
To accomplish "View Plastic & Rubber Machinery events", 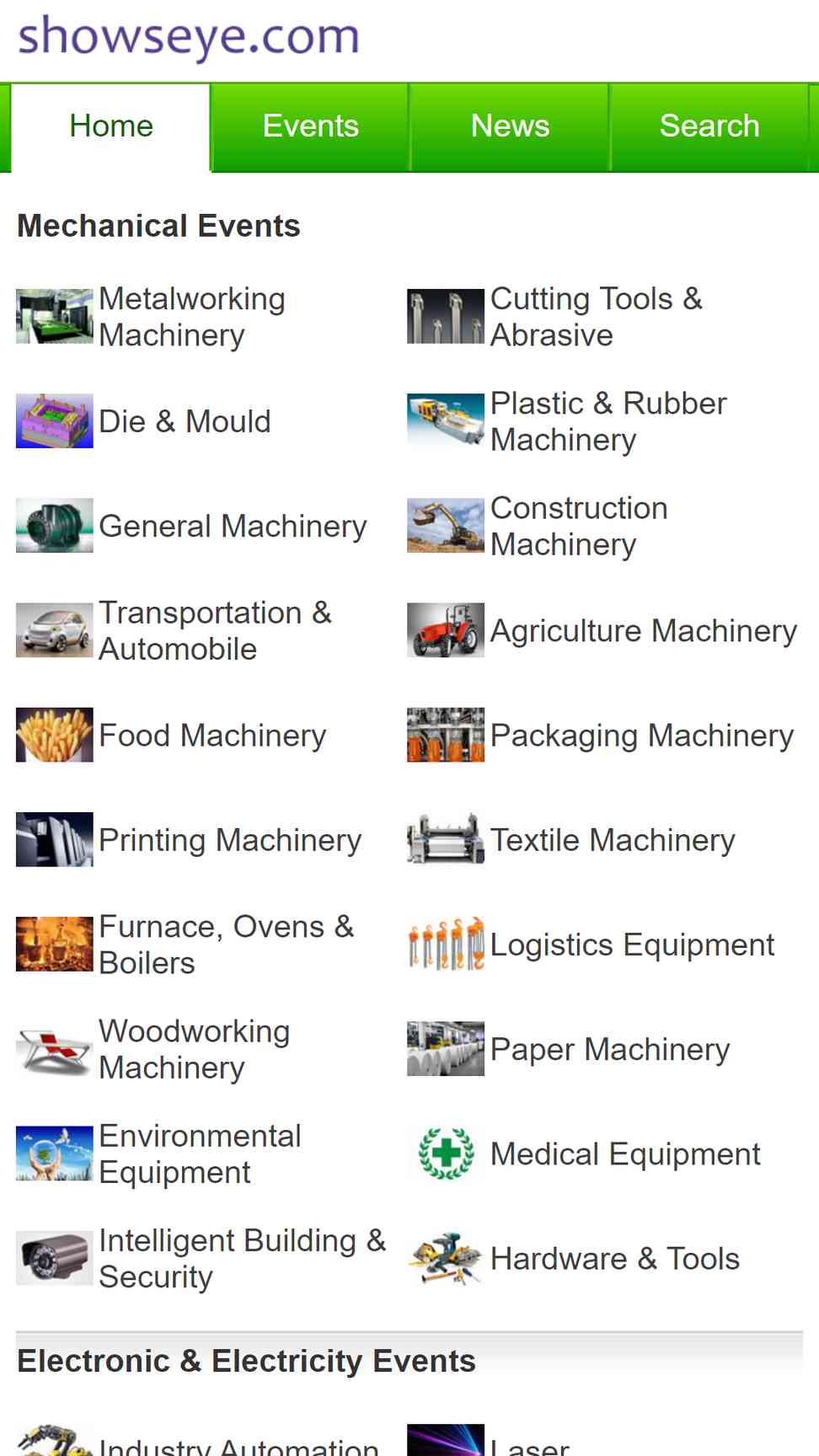I will (608, 421).
